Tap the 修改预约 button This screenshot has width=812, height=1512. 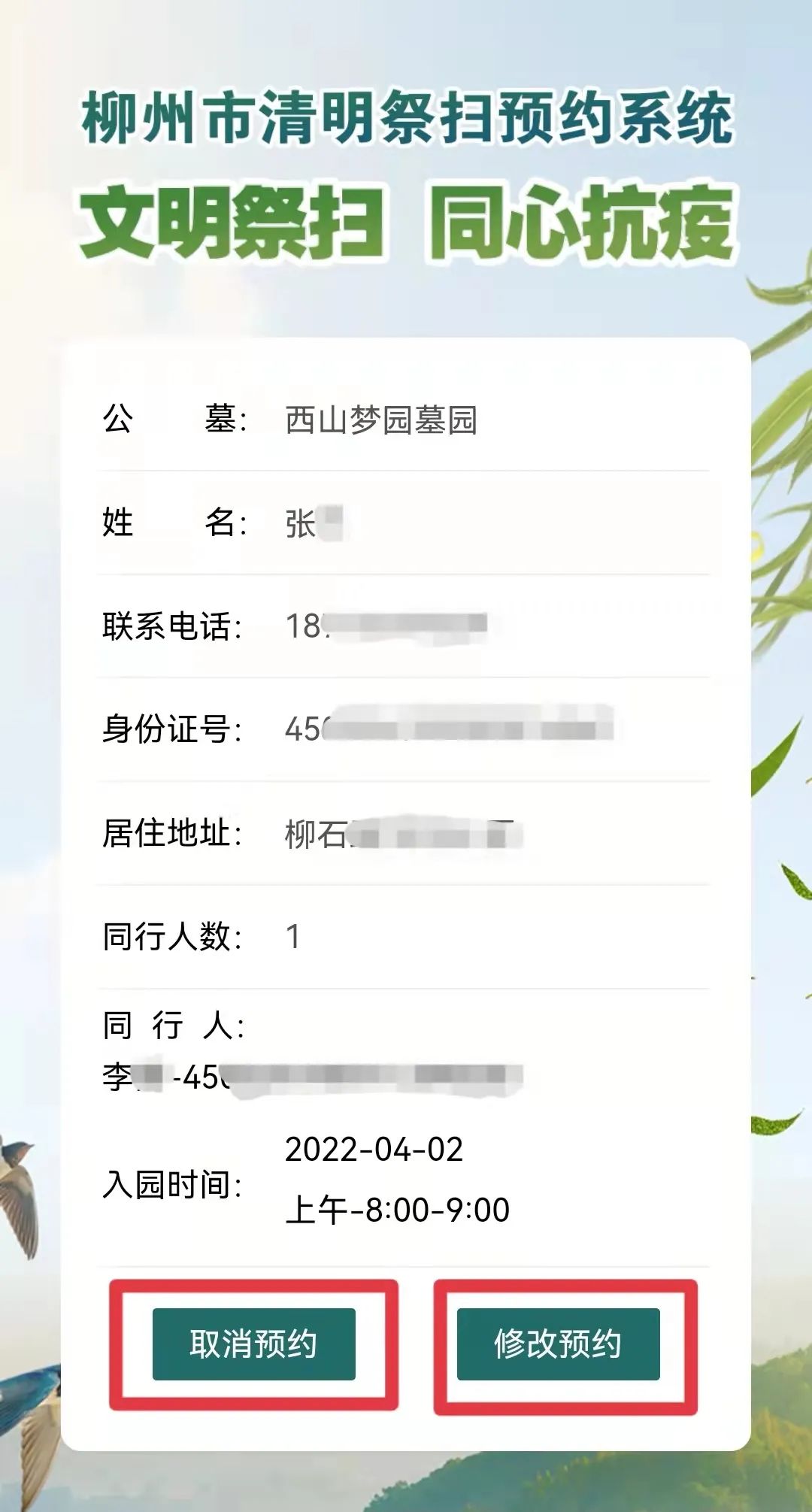pos(558,1344)
